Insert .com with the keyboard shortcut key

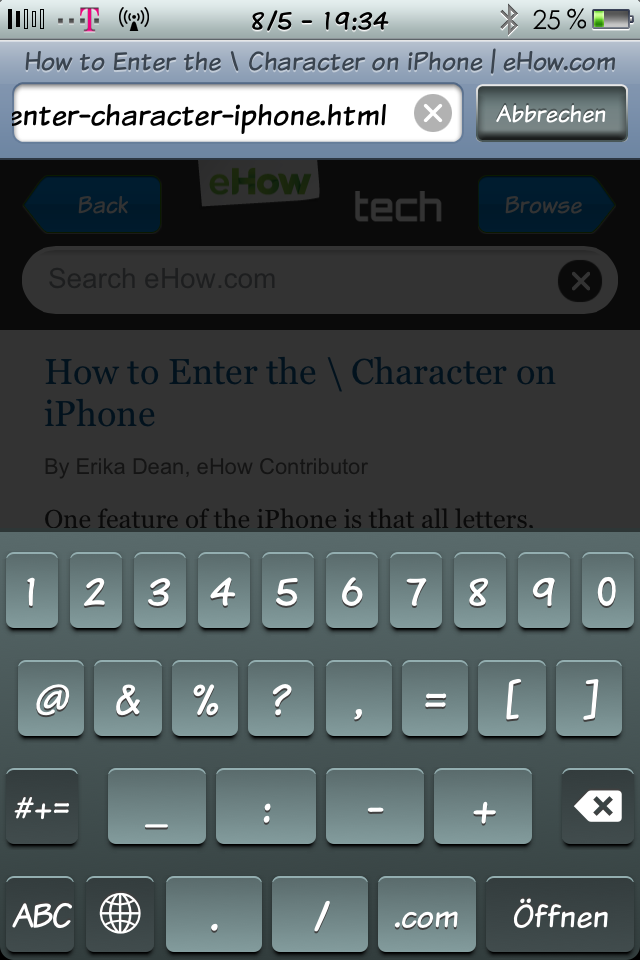point(426,915)
